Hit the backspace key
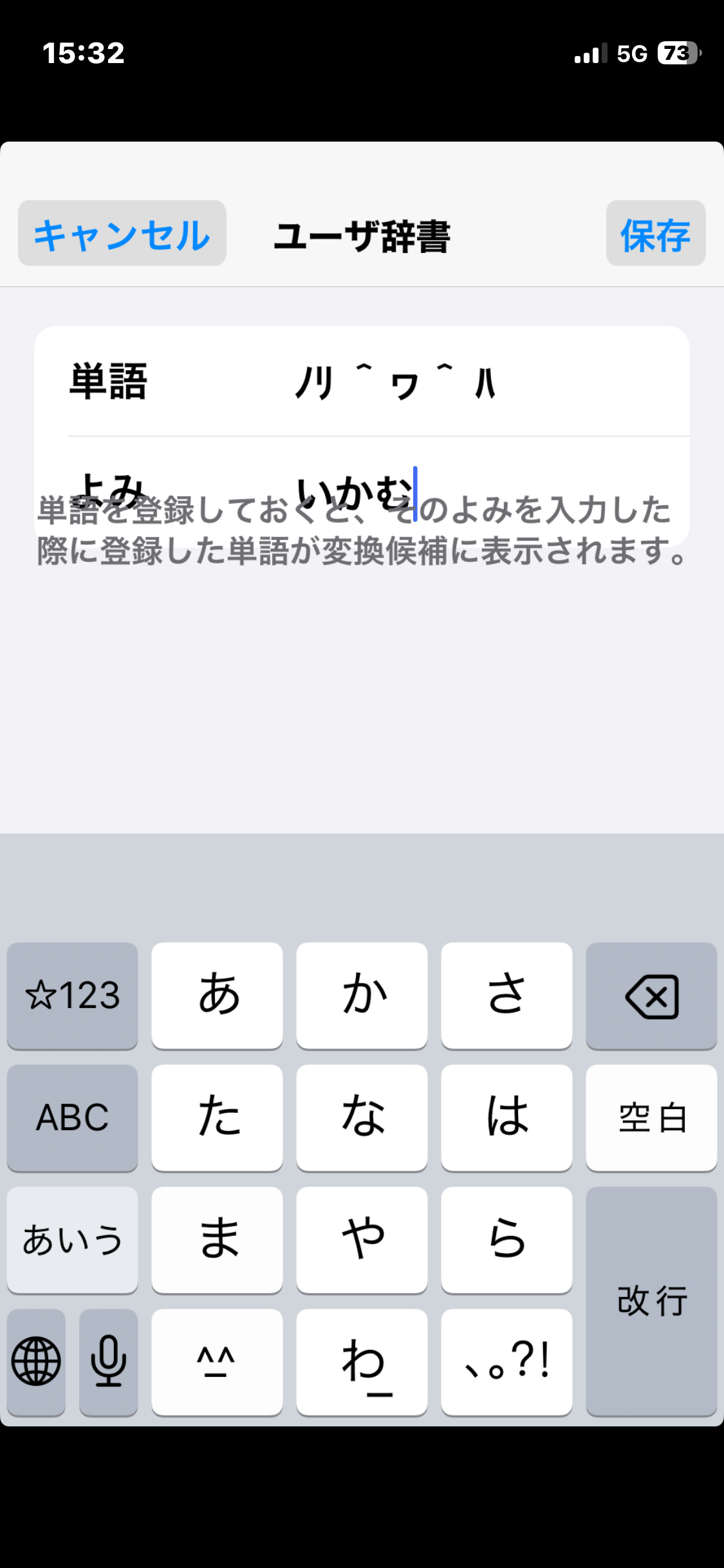This screenshot has width=724, height=1568. coord(651,996)
